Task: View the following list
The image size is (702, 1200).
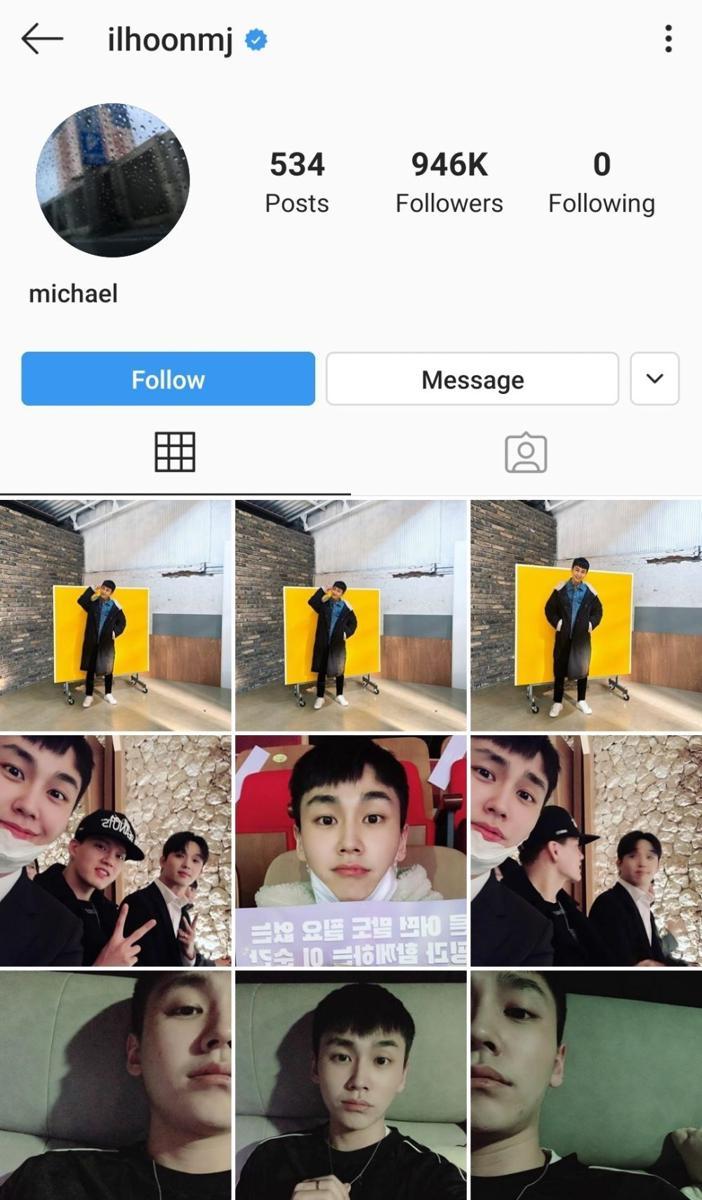Action: [x=601, y=182]
